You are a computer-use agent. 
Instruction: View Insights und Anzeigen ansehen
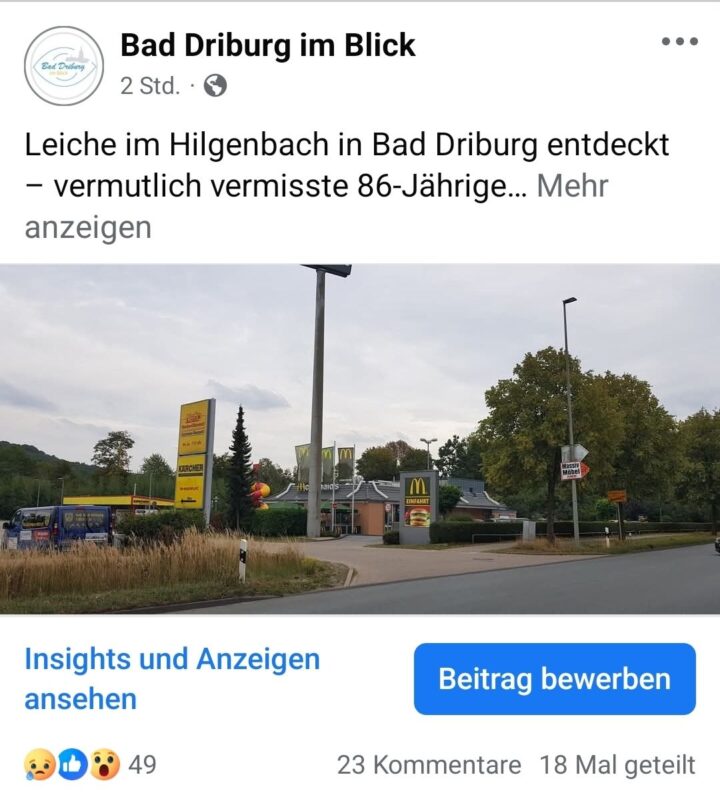click(x=172, y=678)
